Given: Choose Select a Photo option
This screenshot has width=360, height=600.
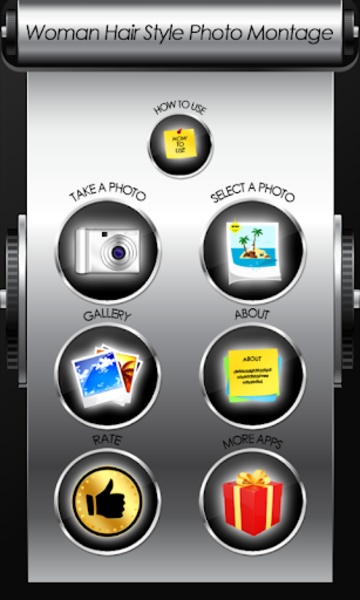Looking at the screenshot, I should coord(252,251).
